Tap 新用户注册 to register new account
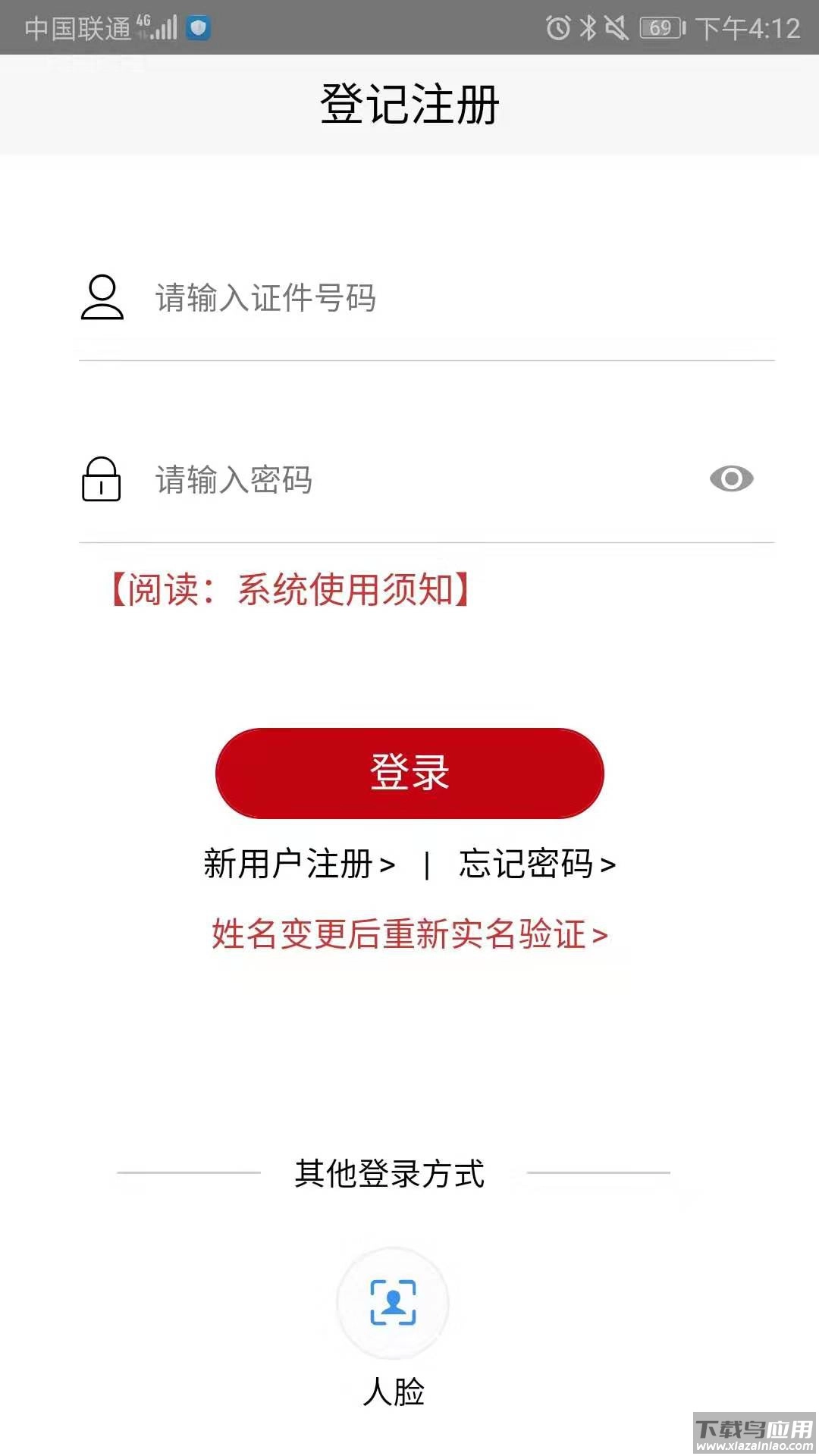 [296, 862]
